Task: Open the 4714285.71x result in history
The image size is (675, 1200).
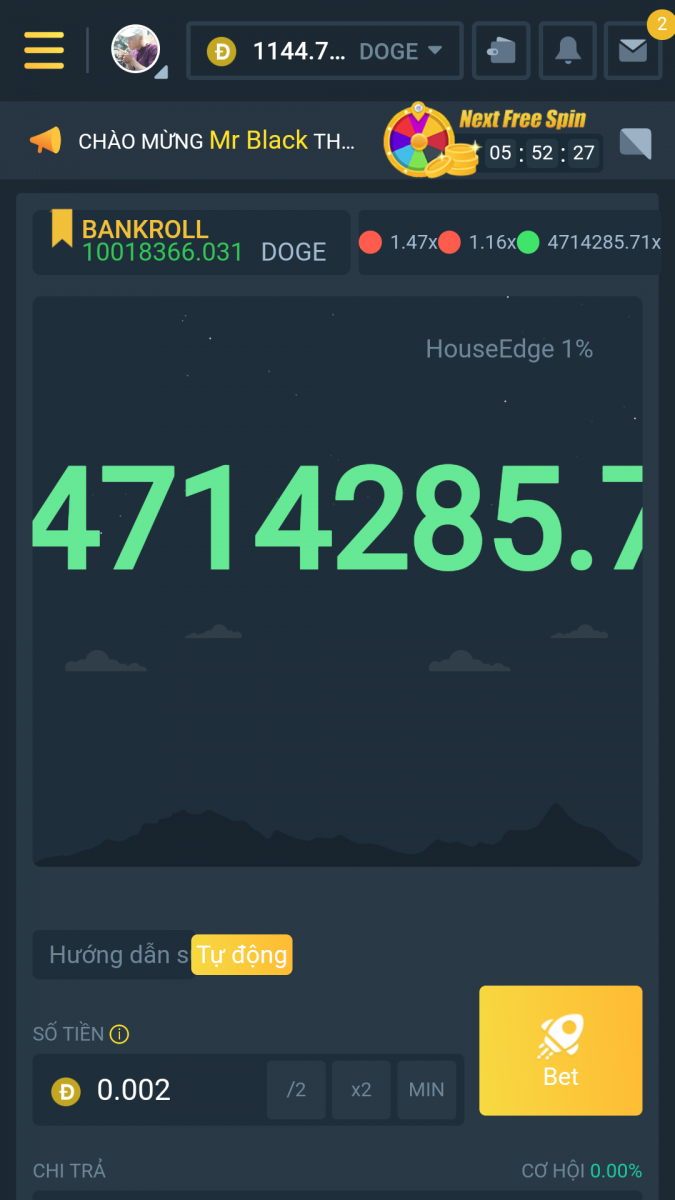Action: (590, 242)
